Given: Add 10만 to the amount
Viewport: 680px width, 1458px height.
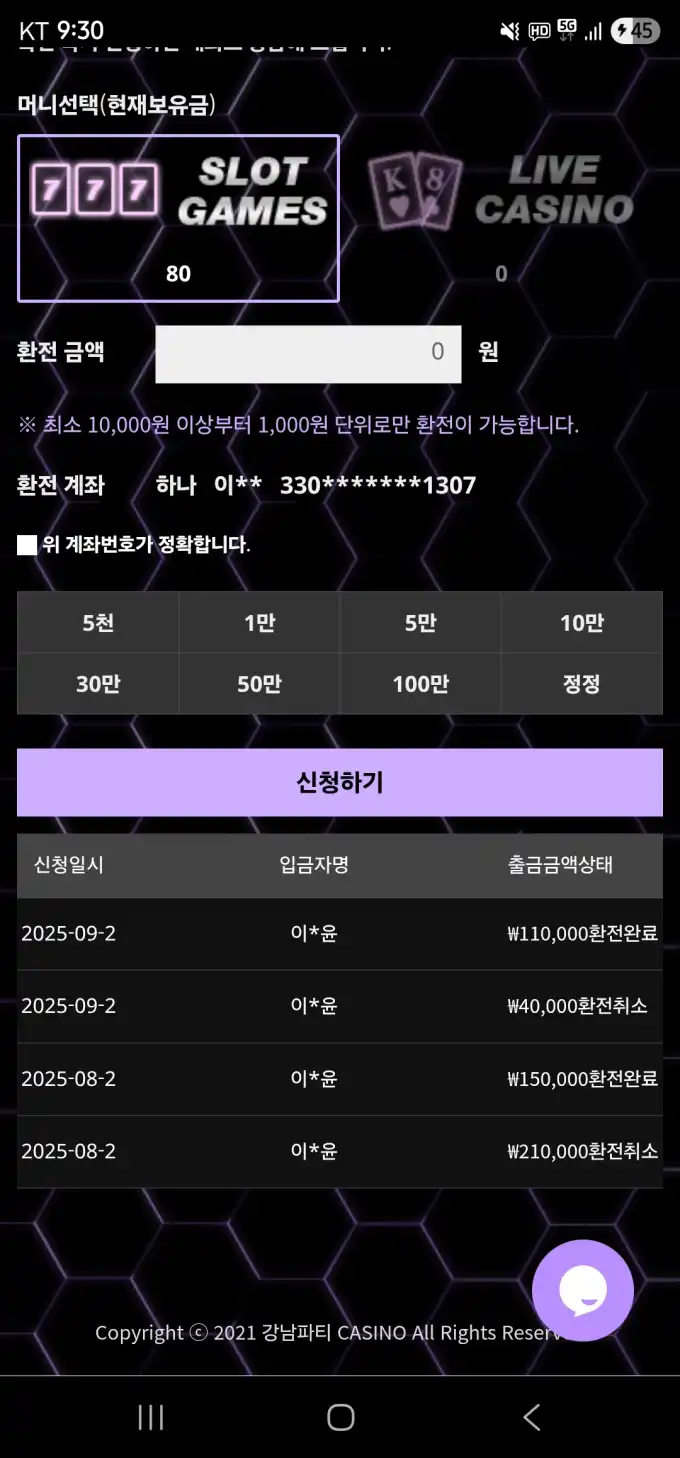Looking at the screenshot, I should point(581,623).
